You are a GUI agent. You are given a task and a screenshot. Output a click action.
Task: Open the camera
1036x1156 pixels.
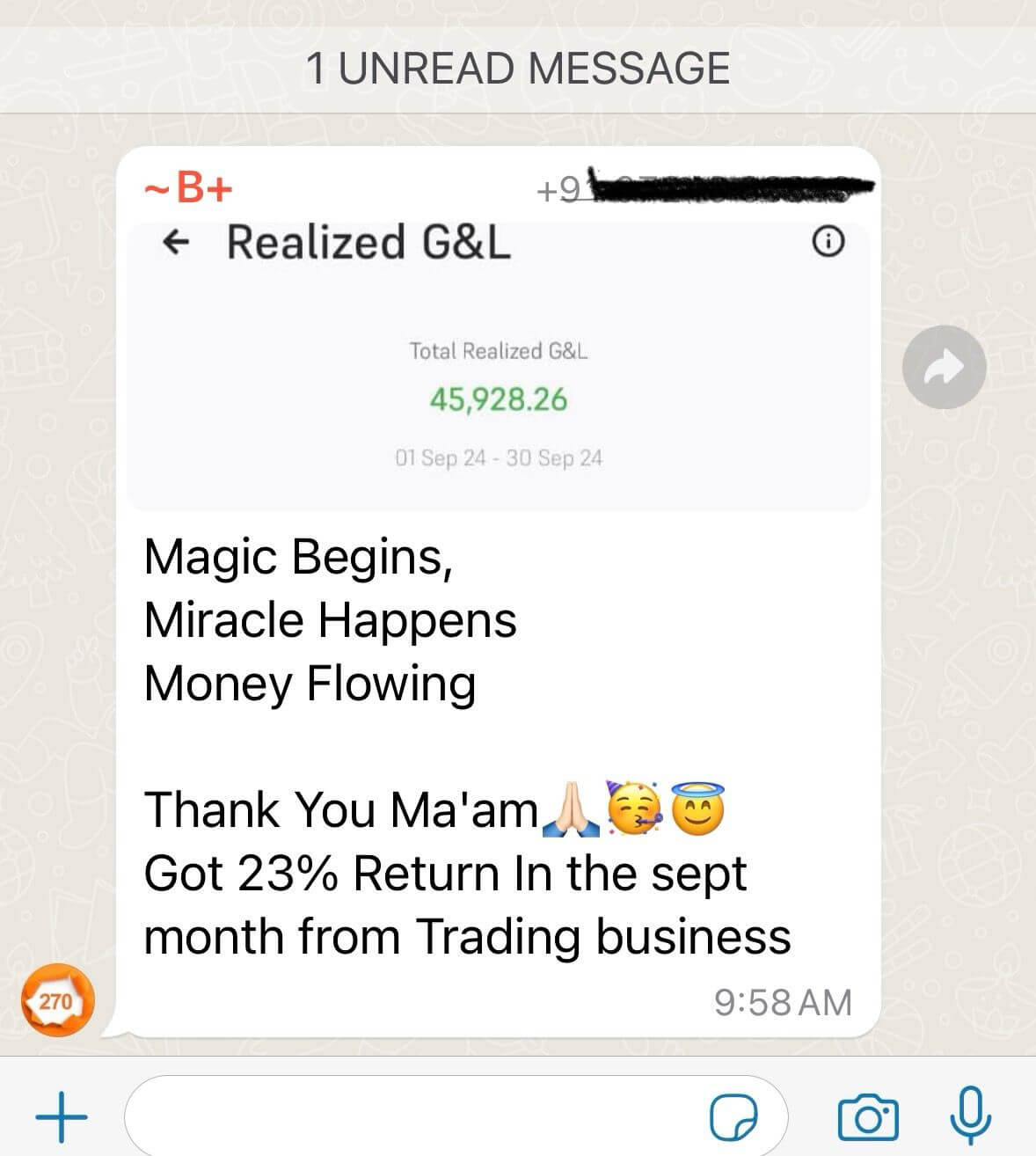coord(868,1117)
